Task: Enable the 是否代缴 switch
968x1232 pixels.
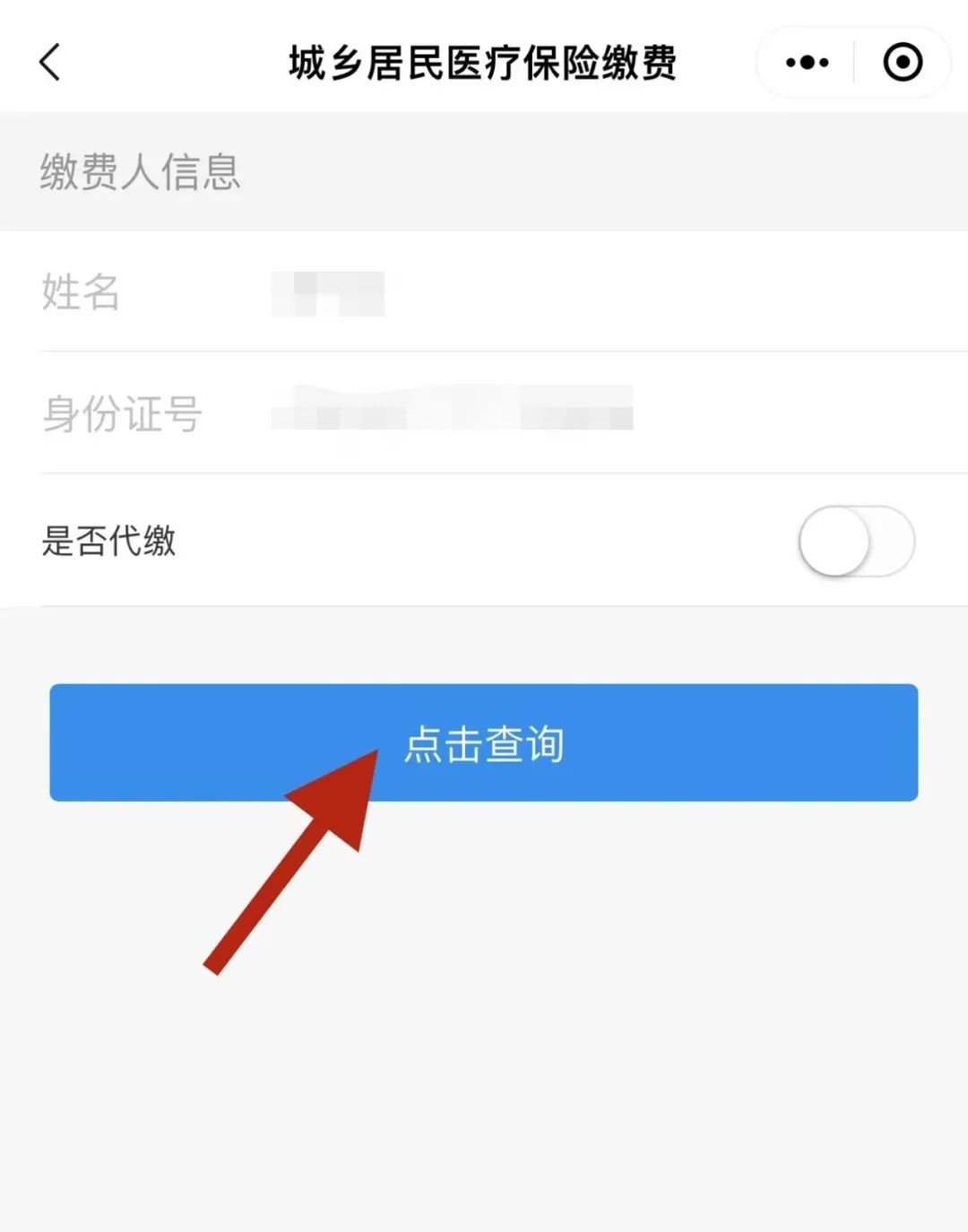Action: coord(856,542)
